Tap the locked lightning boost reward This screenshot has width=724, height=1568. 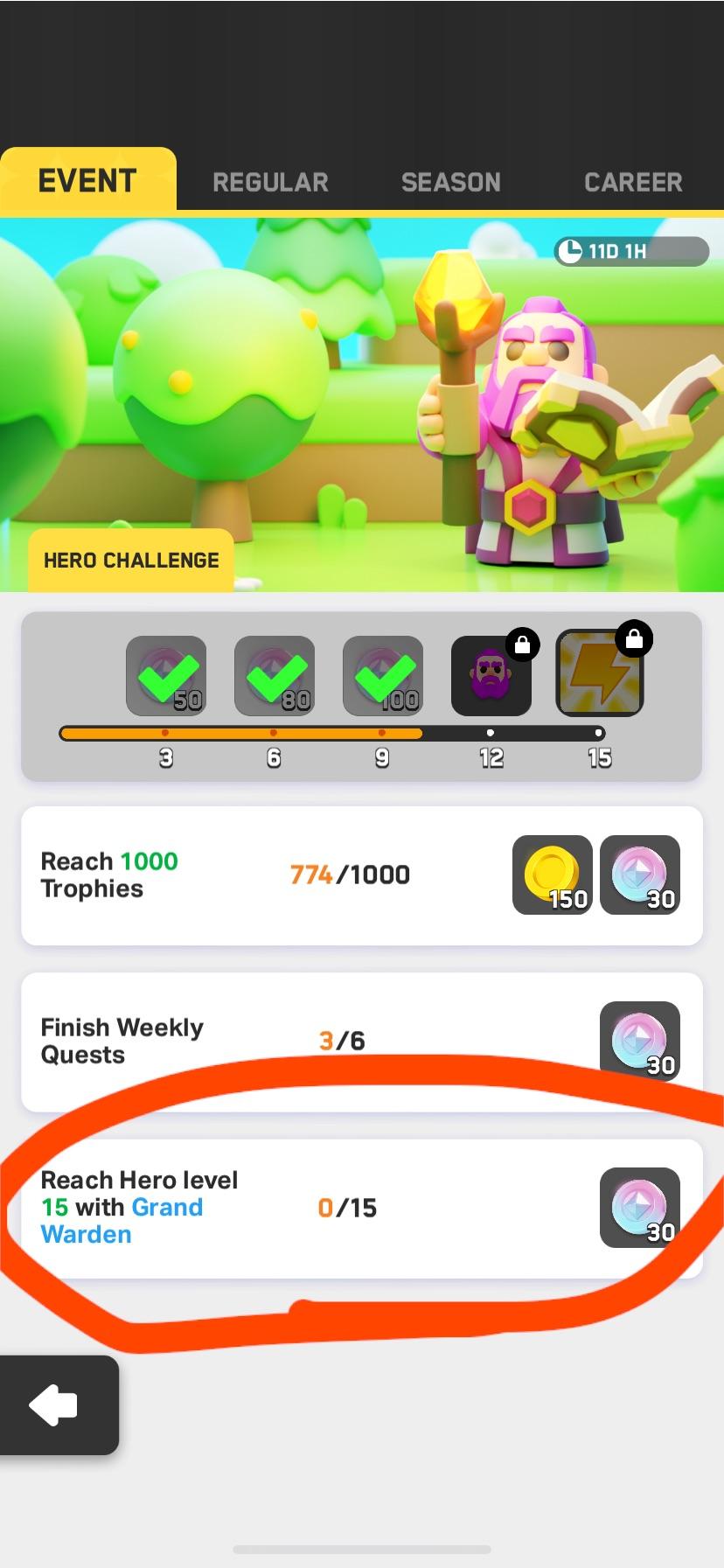pos(600,676)
